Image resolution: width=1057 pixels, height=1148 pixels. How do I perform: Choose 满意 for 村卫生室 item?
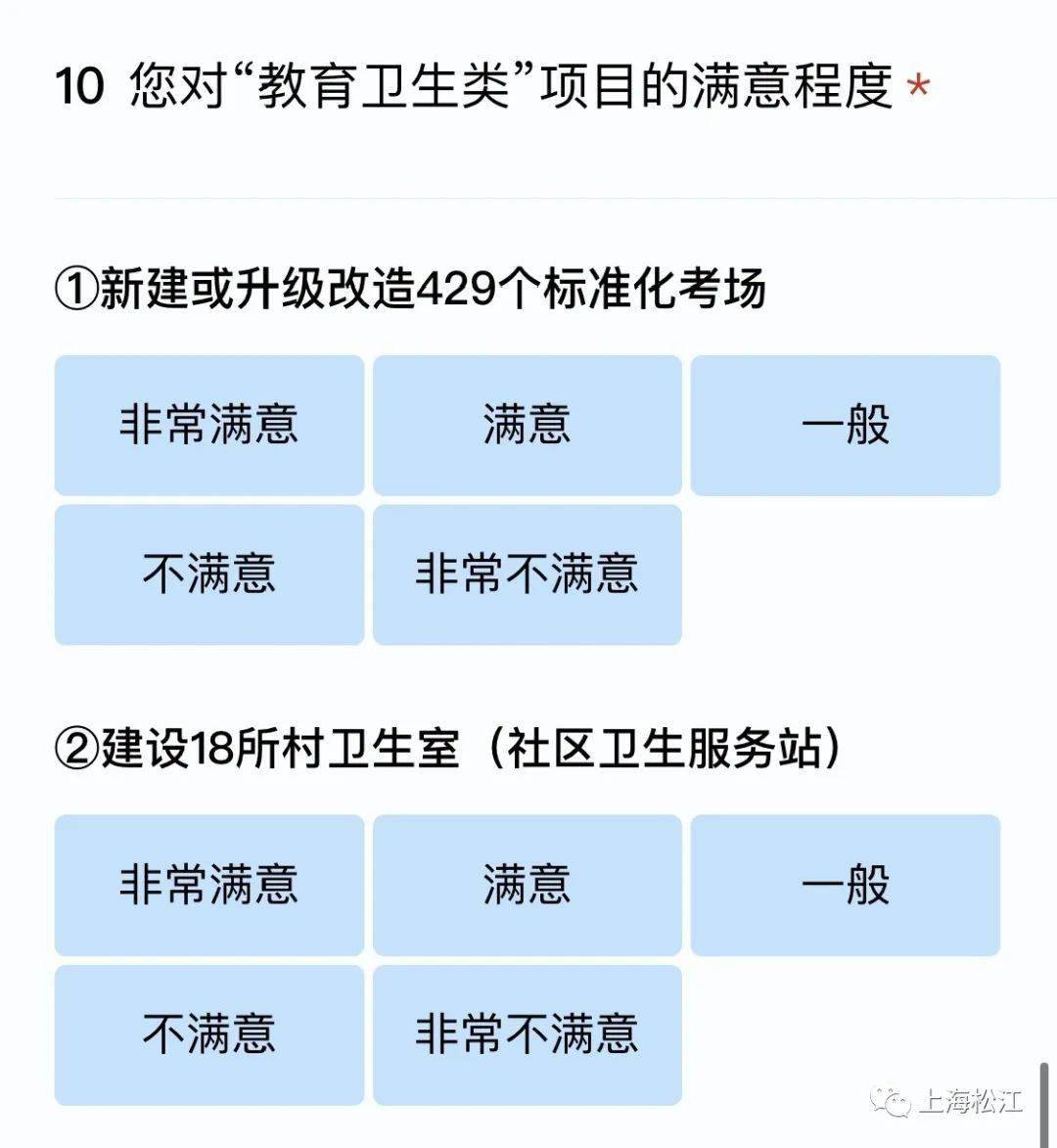tap(527, 885)
